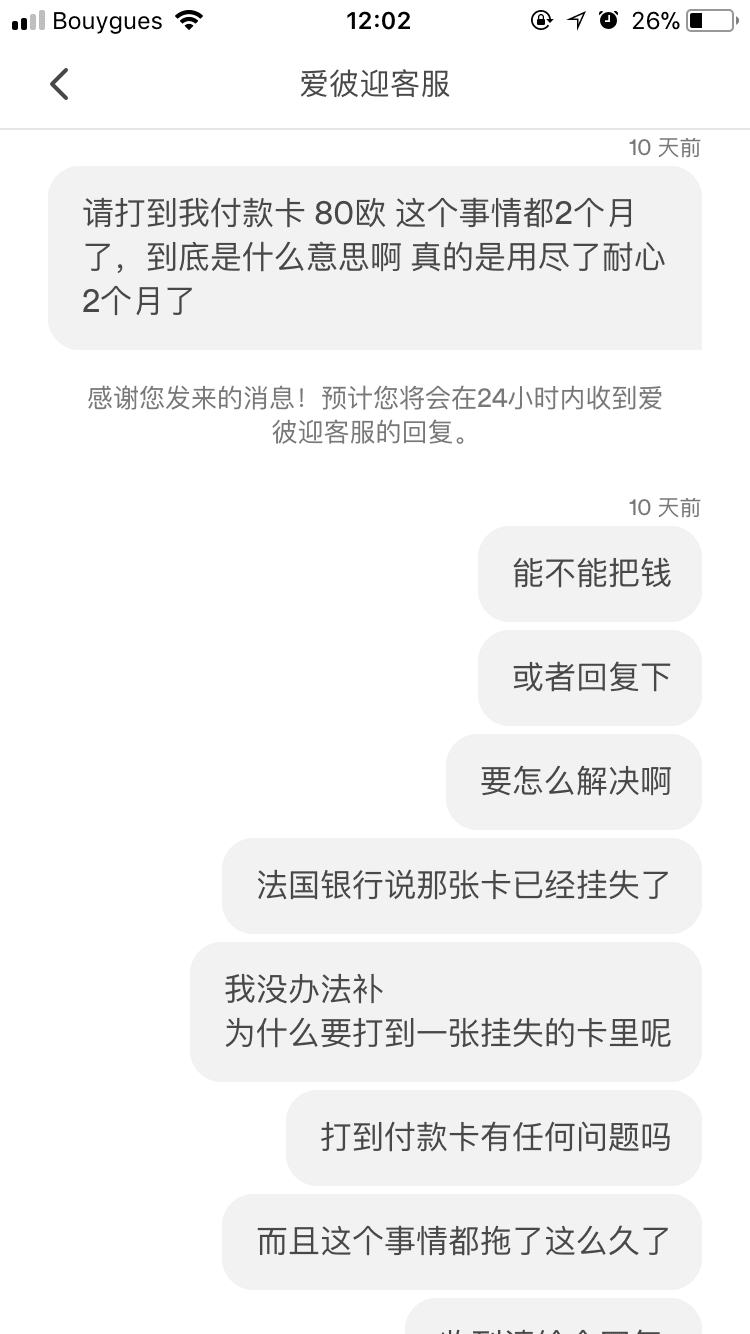
Task: Go back from the 爱彼迎客服 chat
Action: pos(60,84)
